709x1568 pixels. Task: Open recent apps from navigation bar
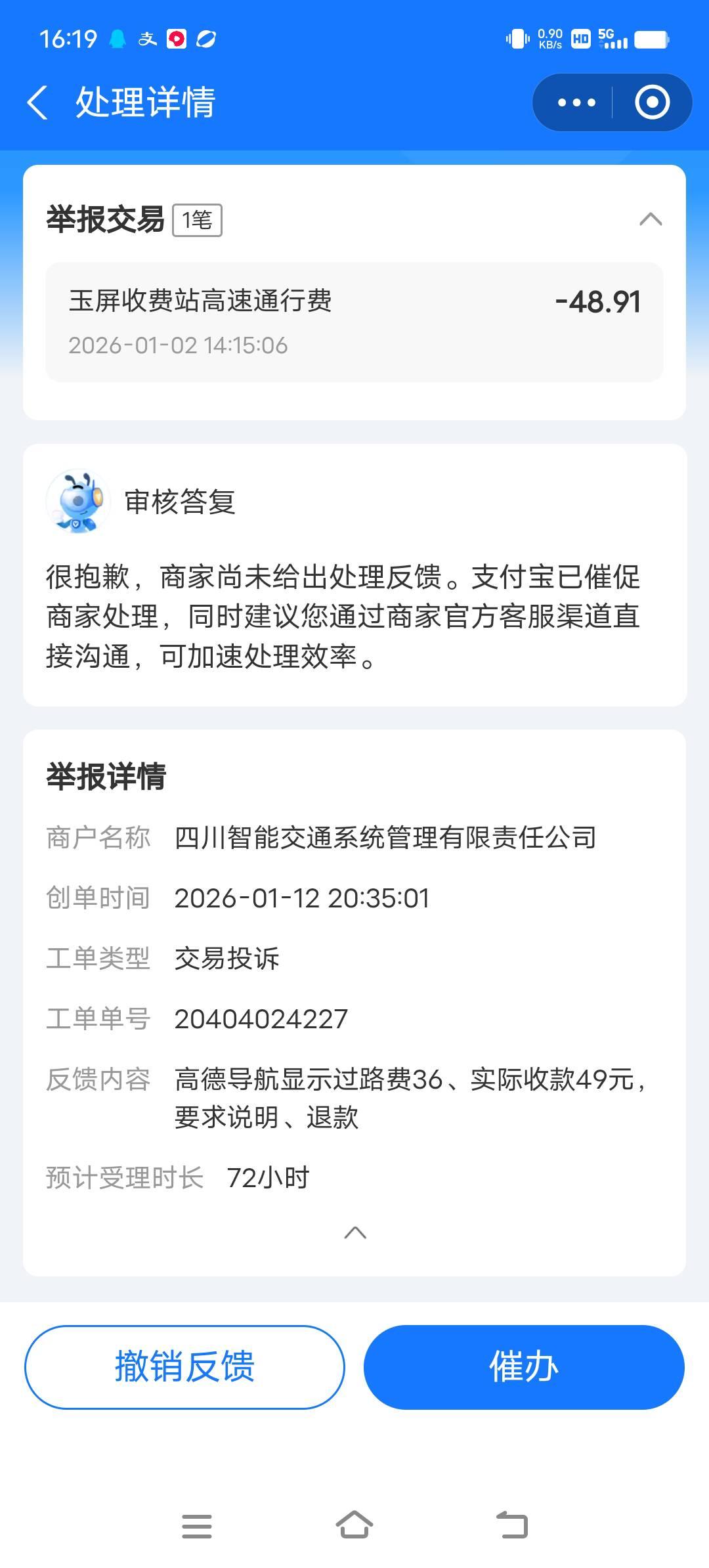point(197,1526)
